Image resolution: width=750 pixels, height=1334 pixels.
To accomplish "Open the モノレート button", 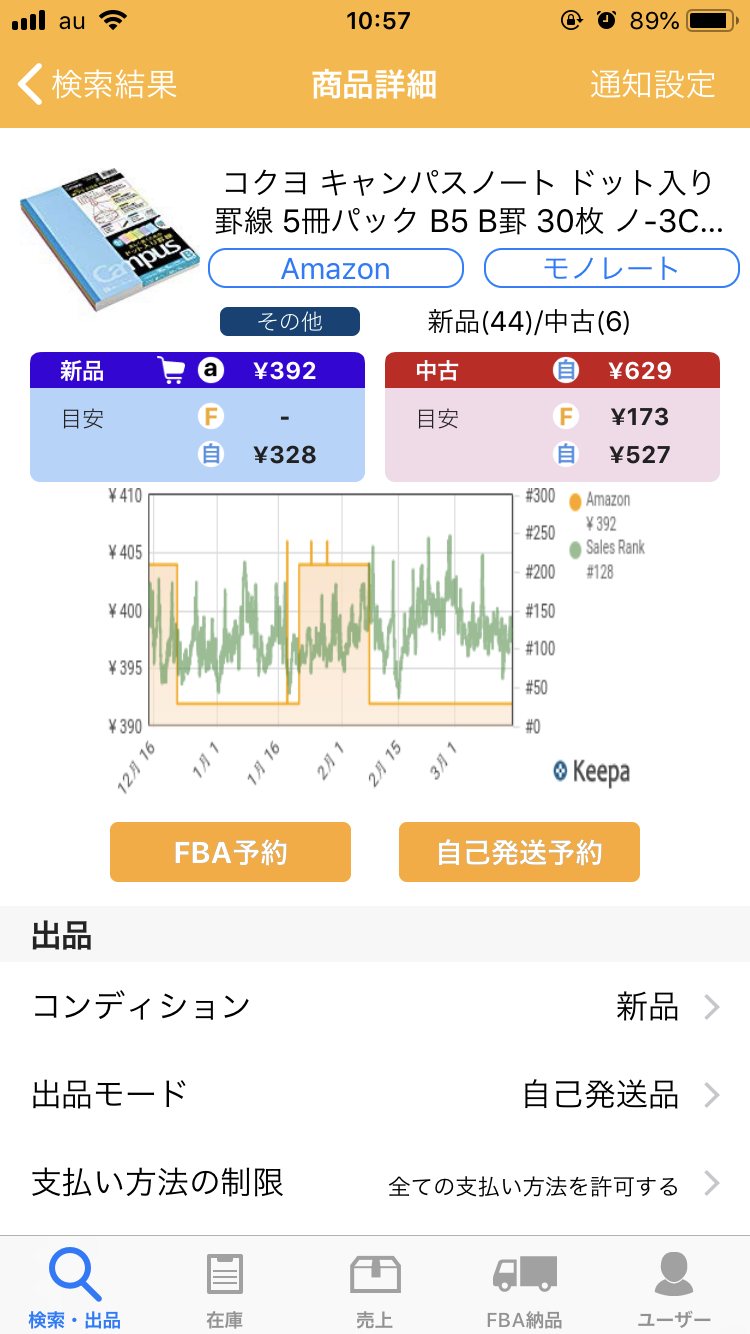I will point(612,268).
